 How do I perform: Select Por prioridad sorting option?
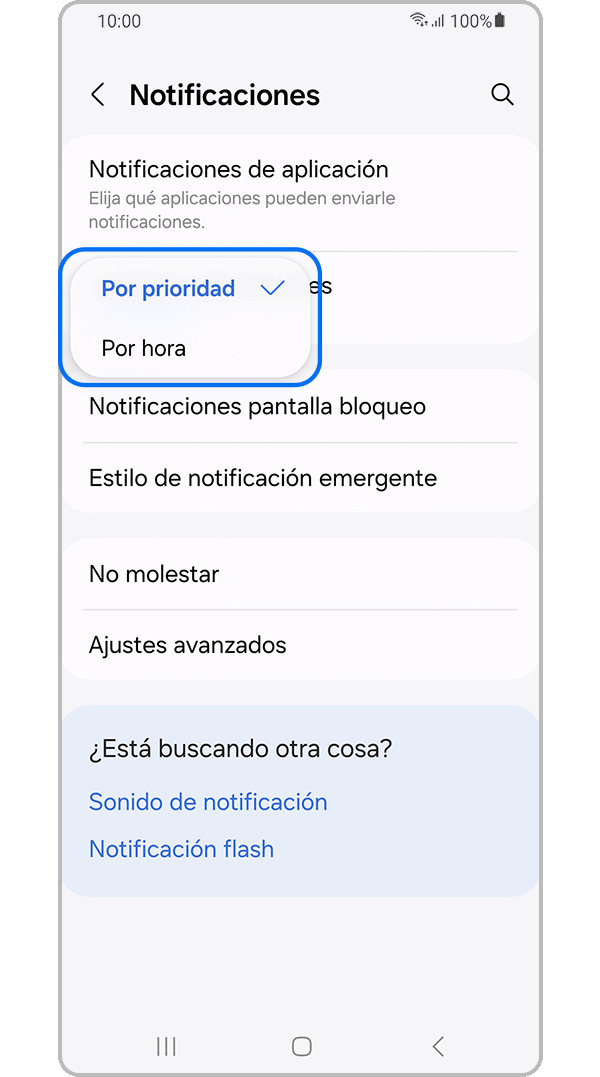coord(168,289)
